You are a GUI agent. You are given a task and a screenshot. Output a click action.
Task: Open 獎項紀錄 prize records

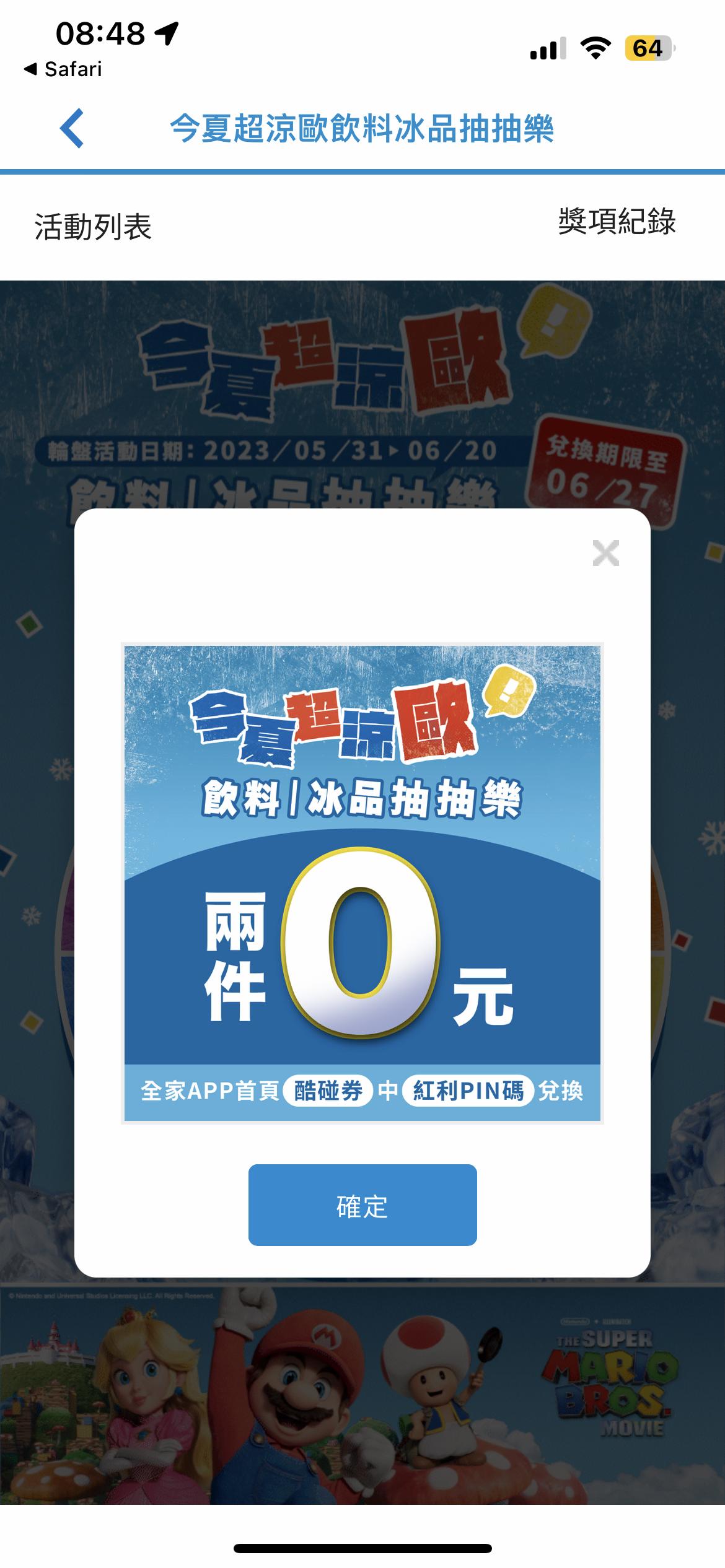click(x=616, y=222)
